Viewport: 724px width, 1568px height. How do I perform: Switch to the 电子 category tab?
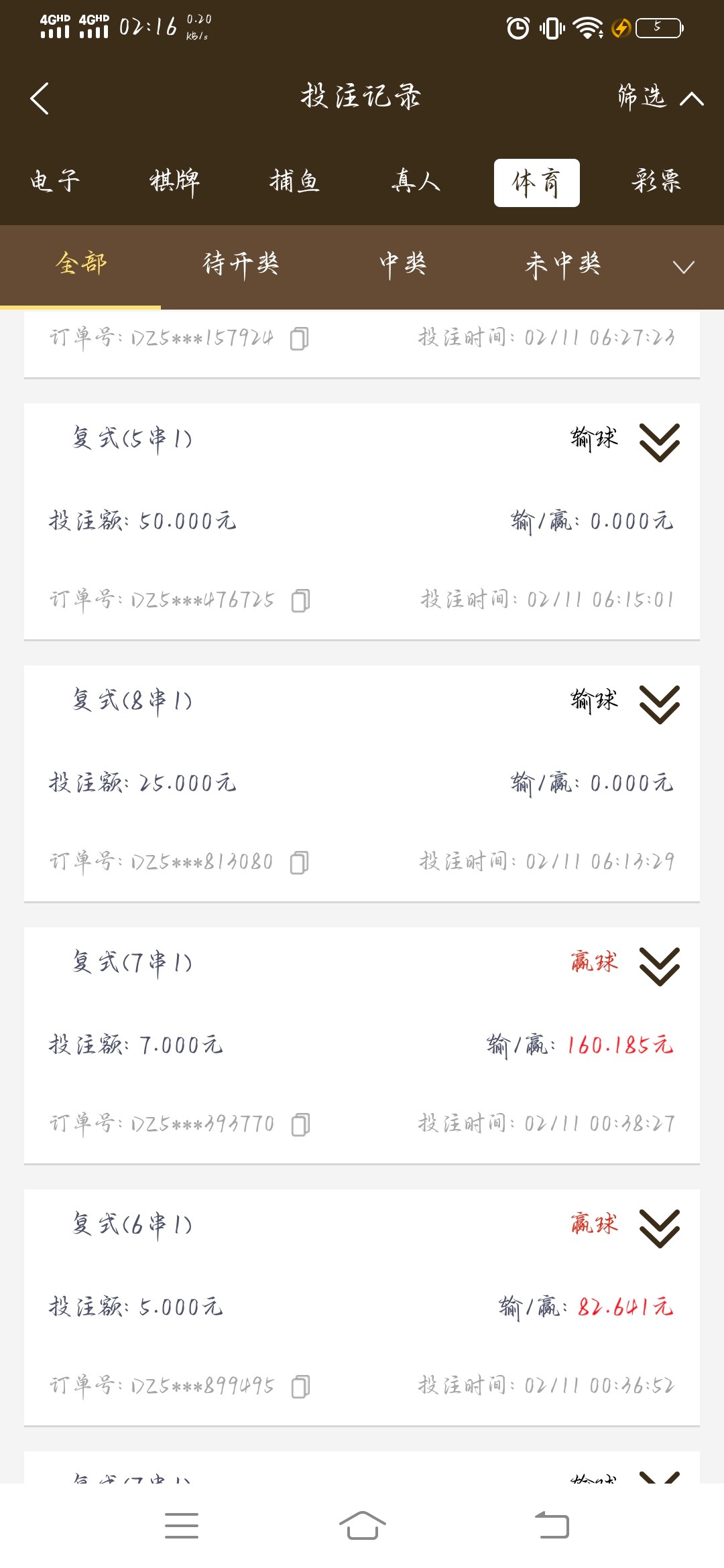click(x=55, y=182)
